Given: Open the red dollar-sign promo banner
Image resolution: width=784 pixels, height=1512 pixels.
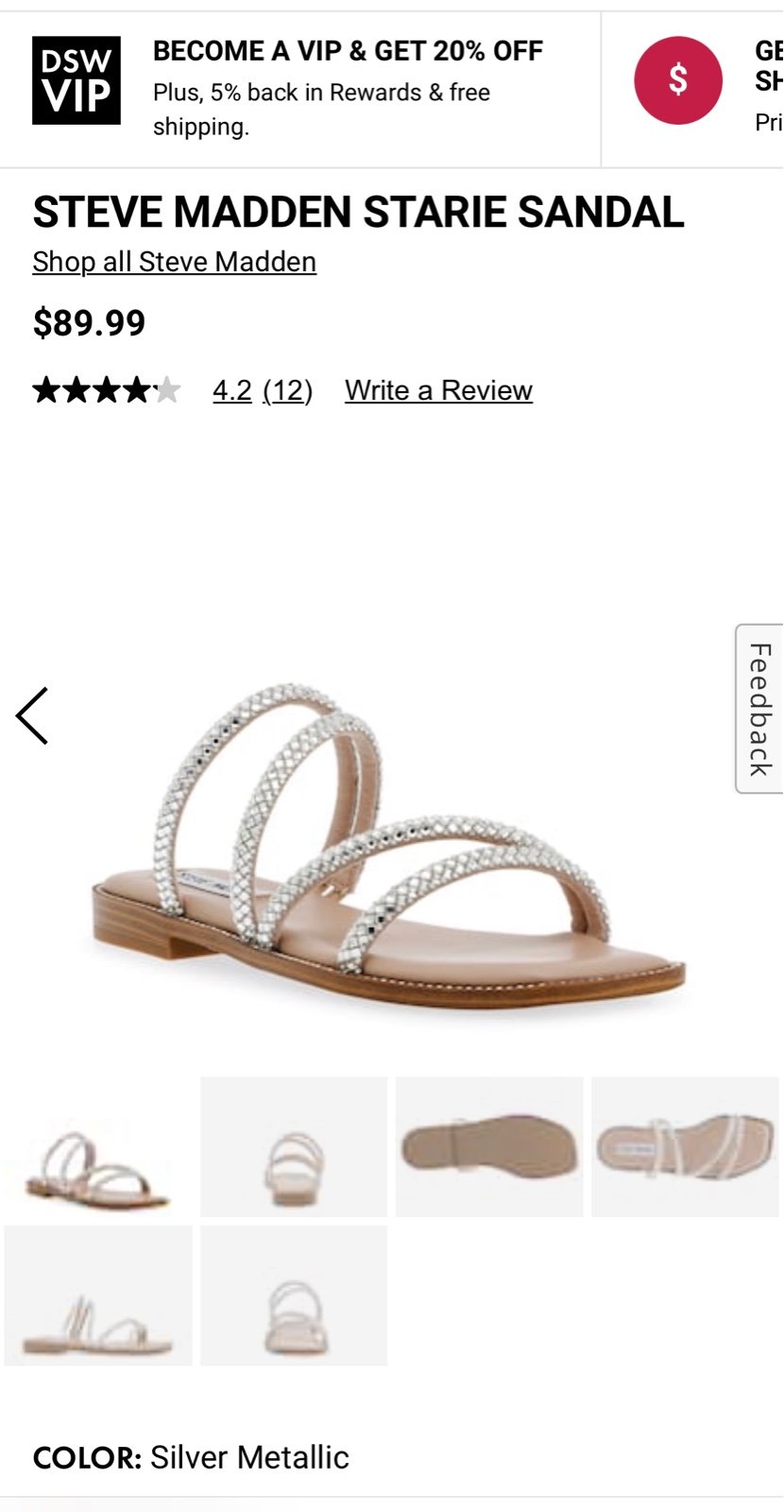Looking at the screenshot, I should point(694,90).
